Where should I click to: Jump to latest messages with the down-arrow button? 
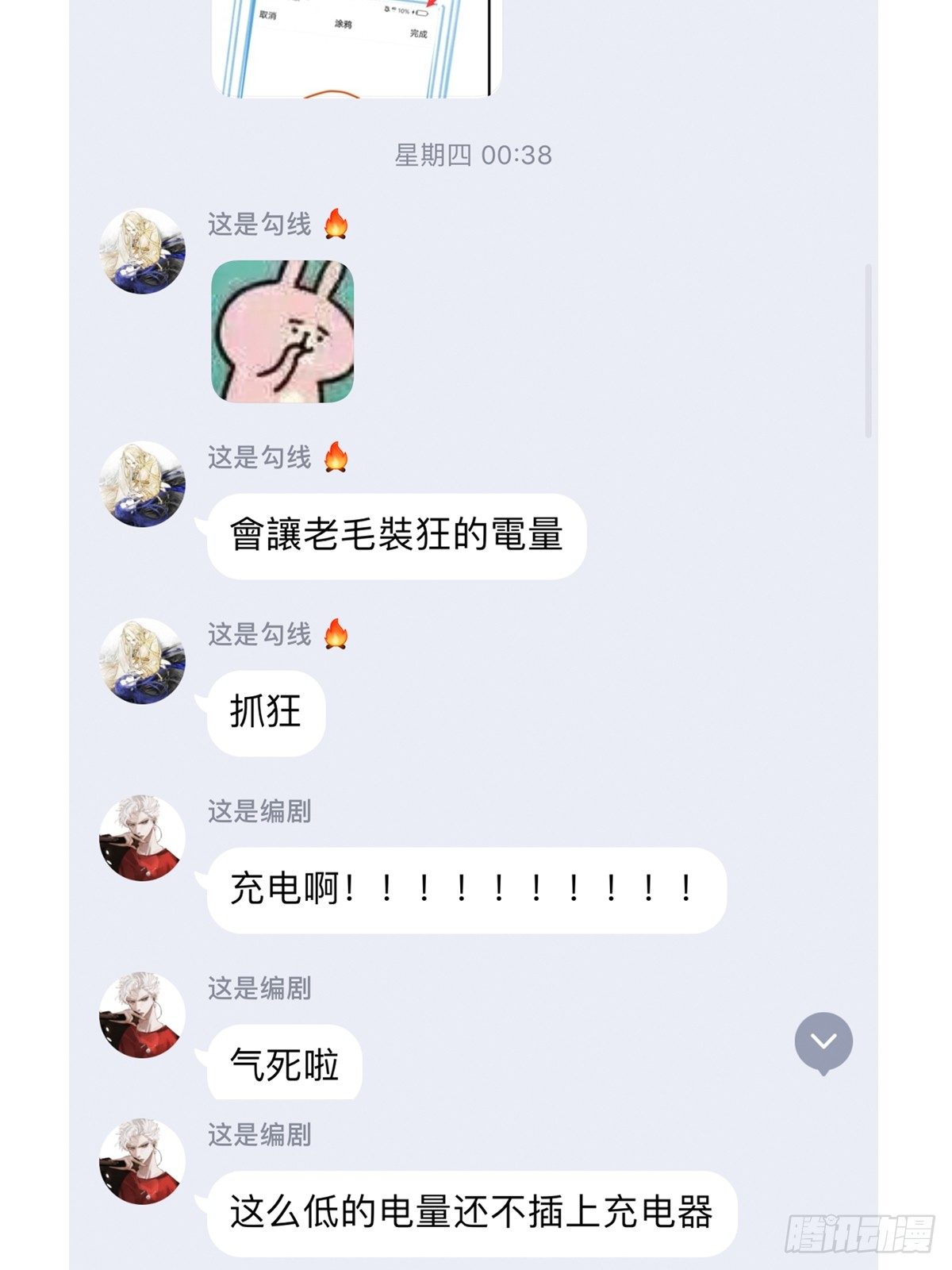823,1043
